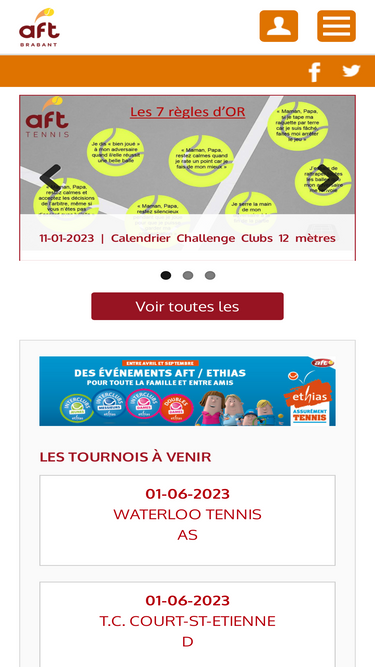Open the hamburger menu
The height and width of the screenshot is (667, 375).
336,26
